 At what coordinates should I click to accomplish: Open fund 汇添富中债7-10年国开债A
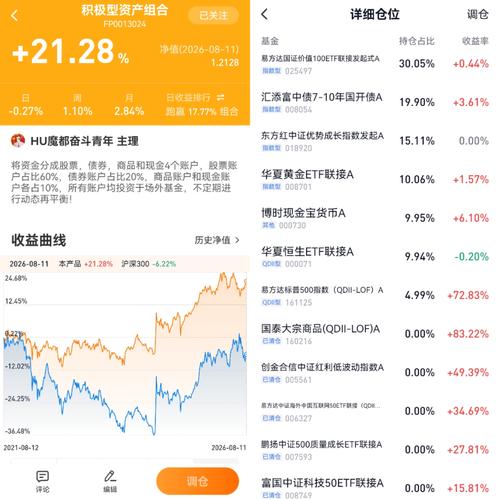375,102
